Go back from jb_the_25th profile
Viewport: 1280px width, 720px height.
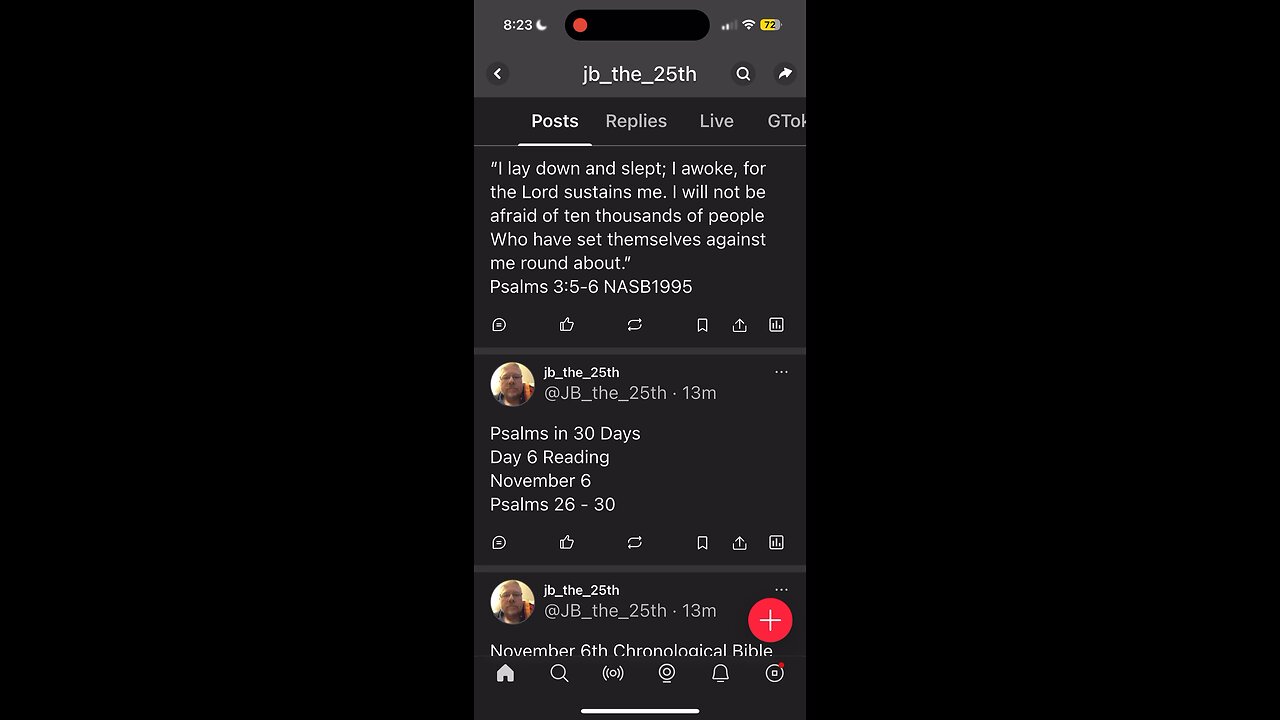click(498, 73)
